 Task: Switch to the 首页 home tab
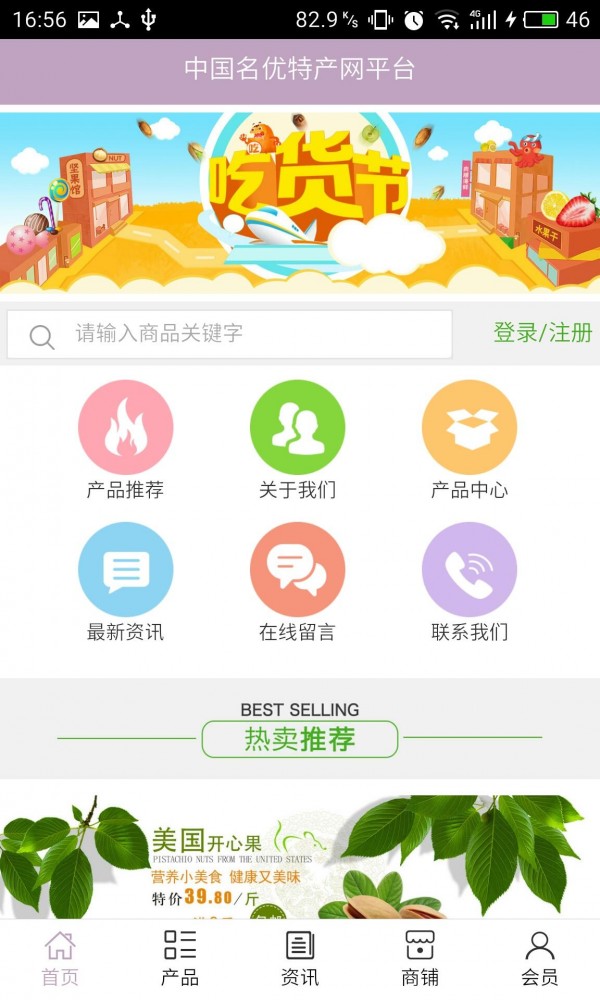point(60,958)
